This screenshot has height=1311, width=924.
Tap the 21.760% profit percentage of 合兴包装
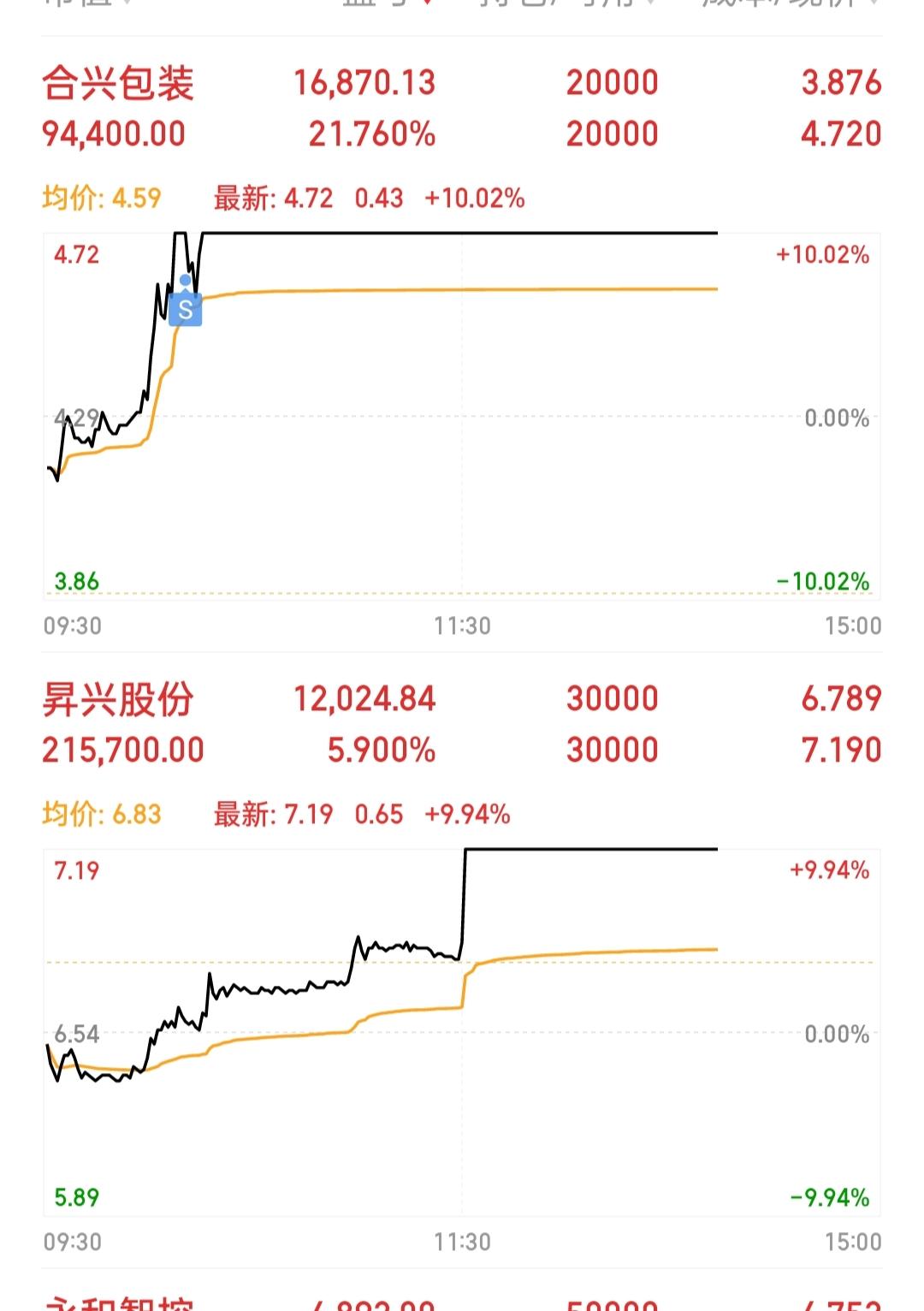[x=370, y=133]
